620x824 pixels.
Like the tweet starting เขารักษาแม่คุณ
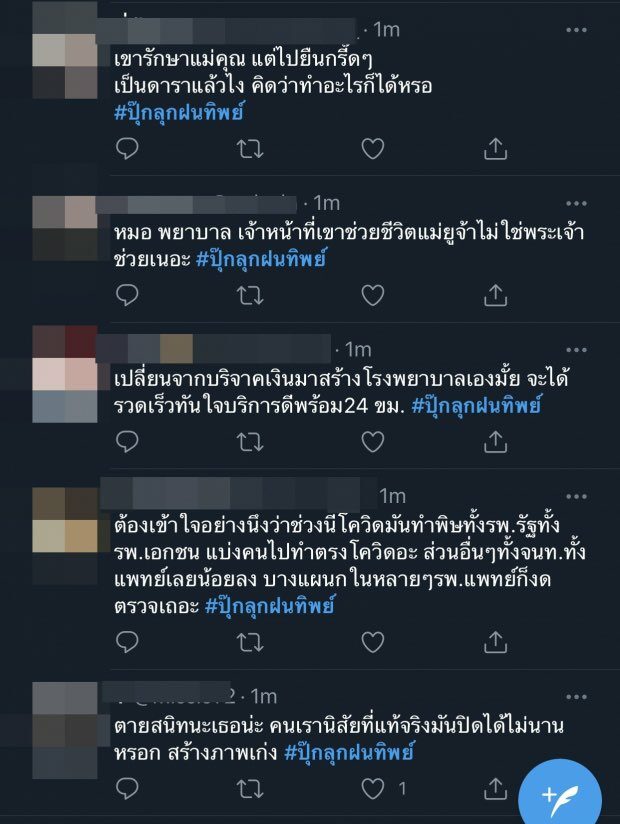click(x=372, y=149)
